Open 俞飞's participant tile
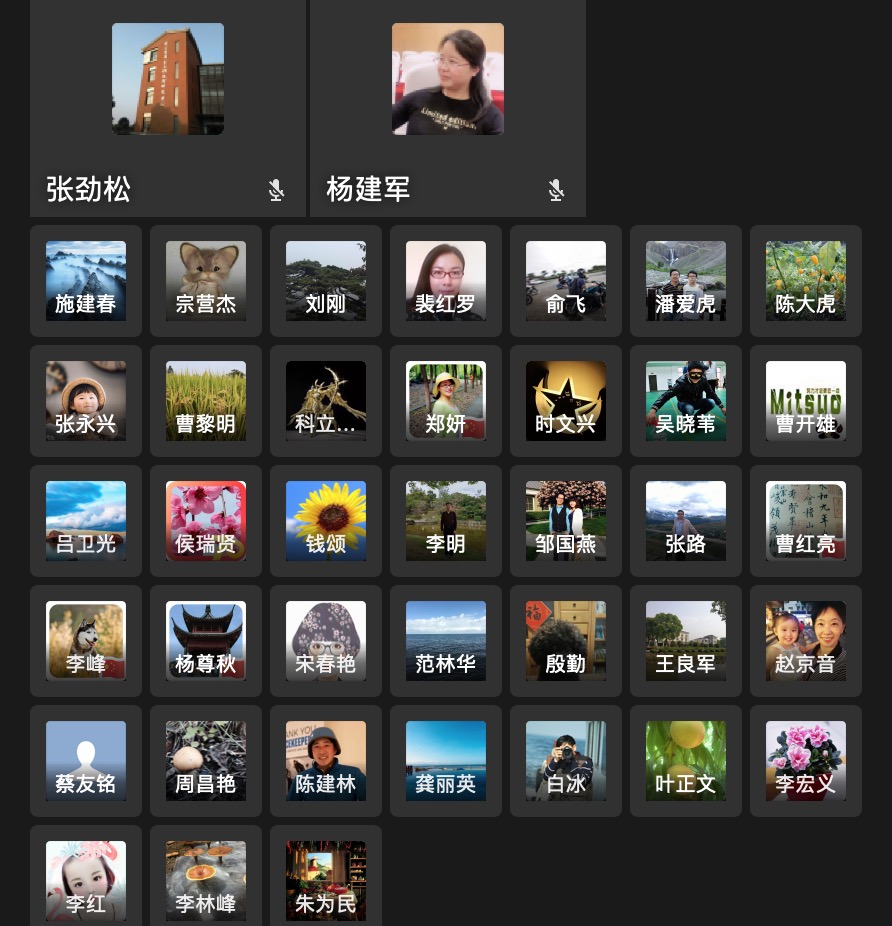The width and height of the screenshot is (892, 926). (x=566, y=281)
